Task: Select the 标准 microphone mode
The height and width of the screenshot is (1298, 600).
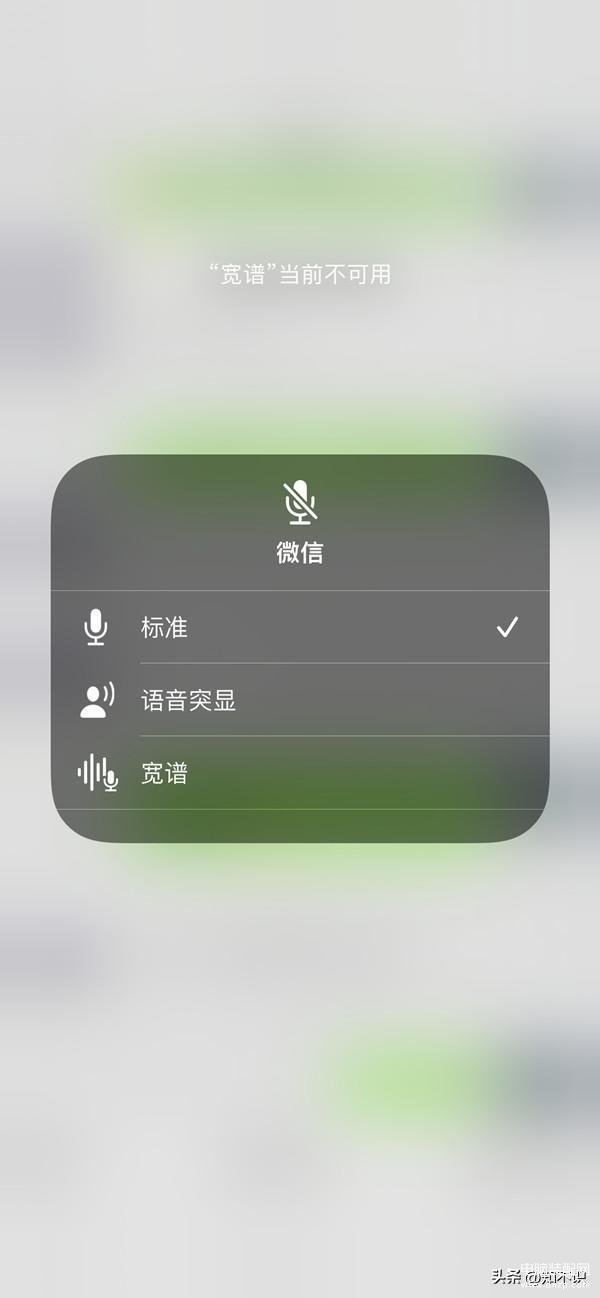Action: [x=300, y=627]
